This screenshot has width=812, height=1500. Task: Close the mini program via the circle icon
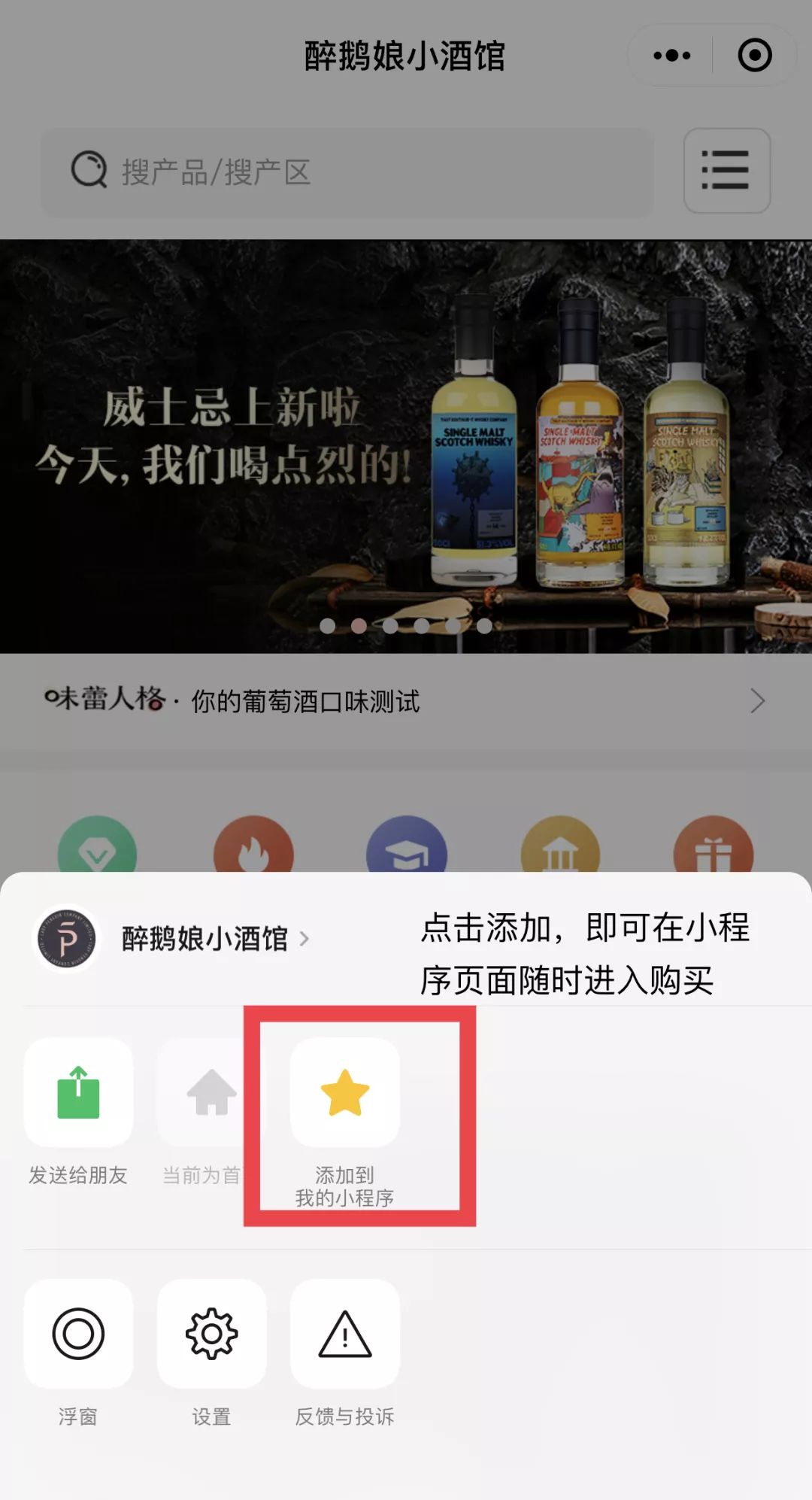[x=755, y=56]
